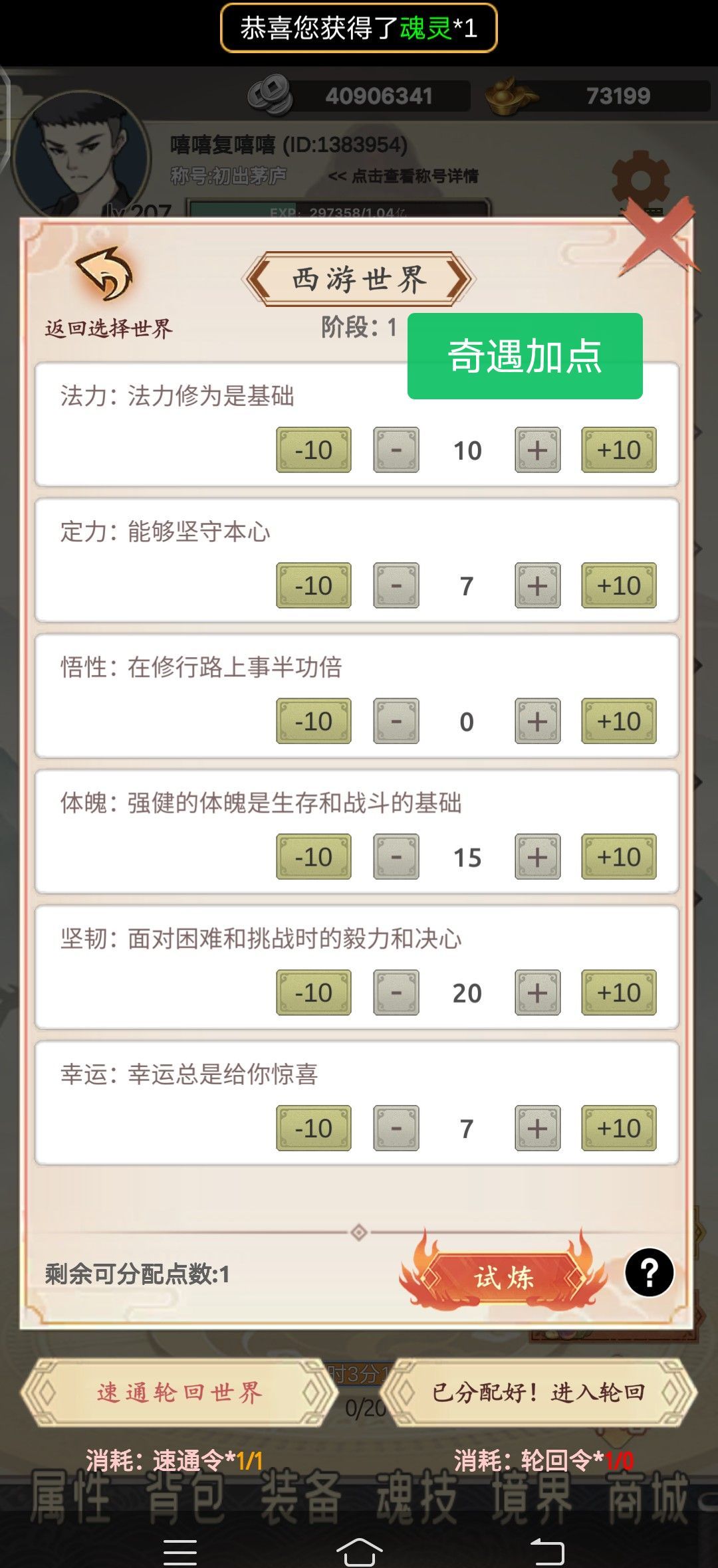718x1568 pixels.
Task: Switch to next world with right arrow
Action: point(459,279)
